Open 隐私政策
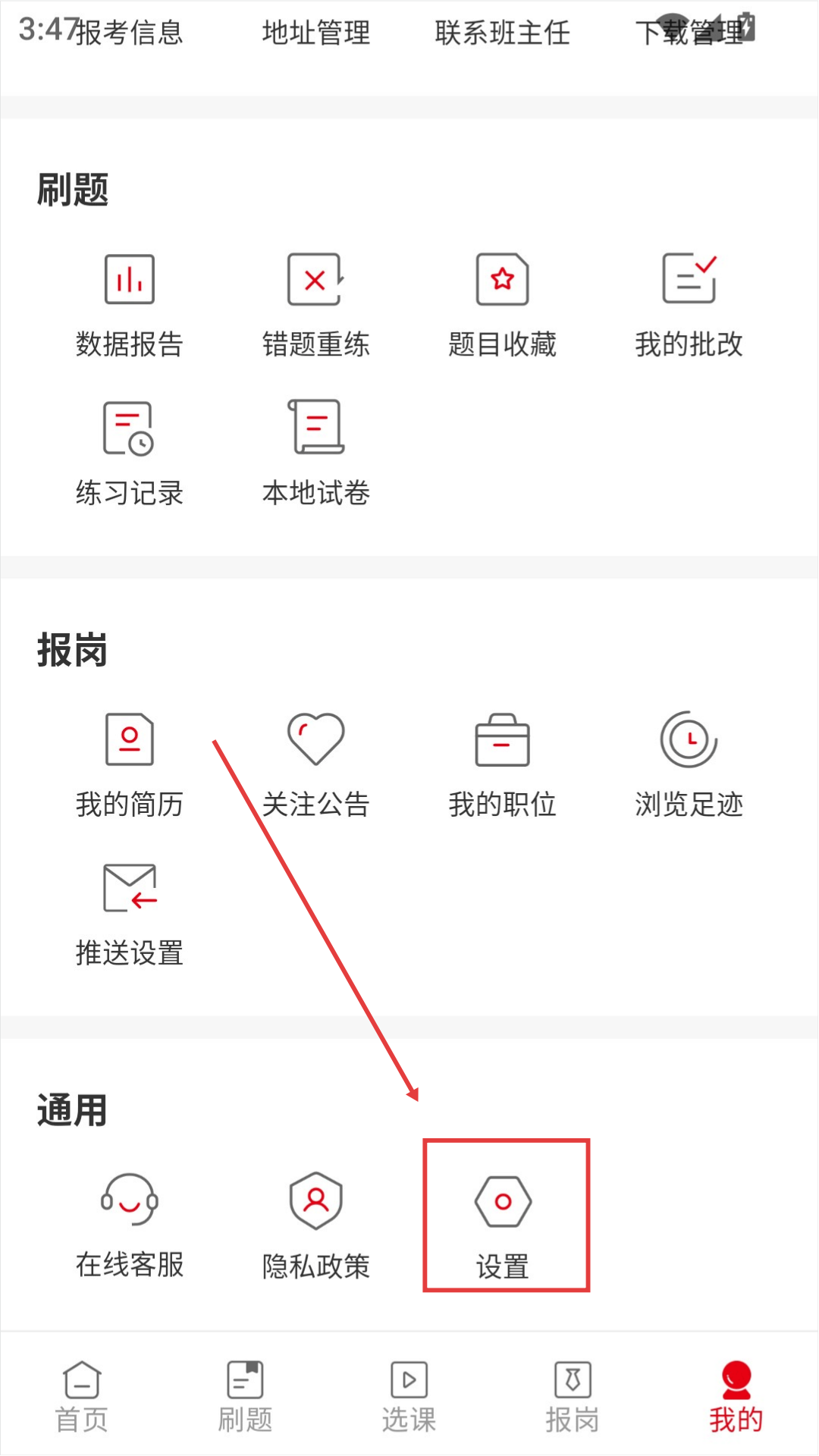The image size is (819, 1456). click(315, 1224)
